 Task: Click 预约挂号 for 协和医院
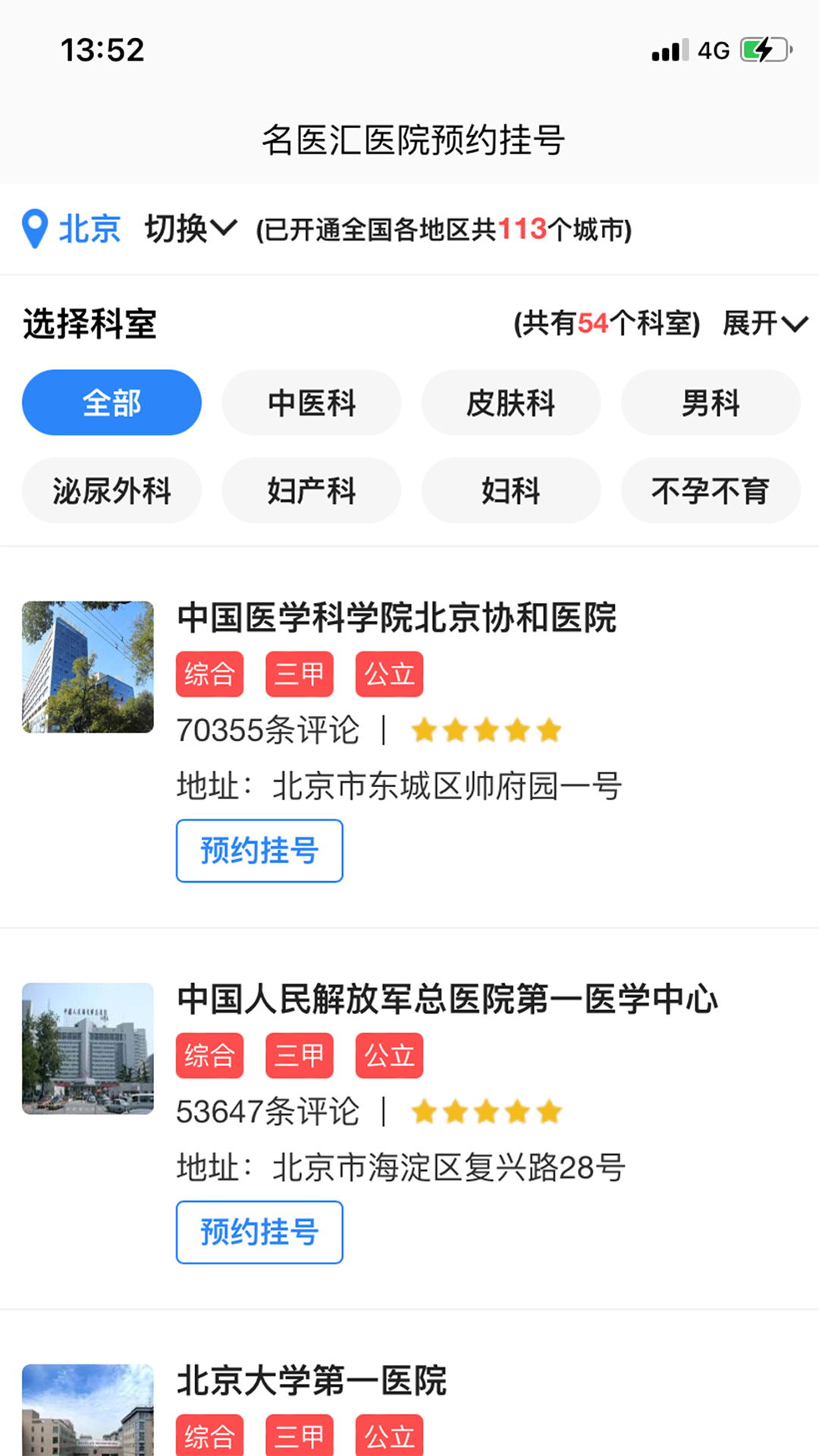click(259, 851)
